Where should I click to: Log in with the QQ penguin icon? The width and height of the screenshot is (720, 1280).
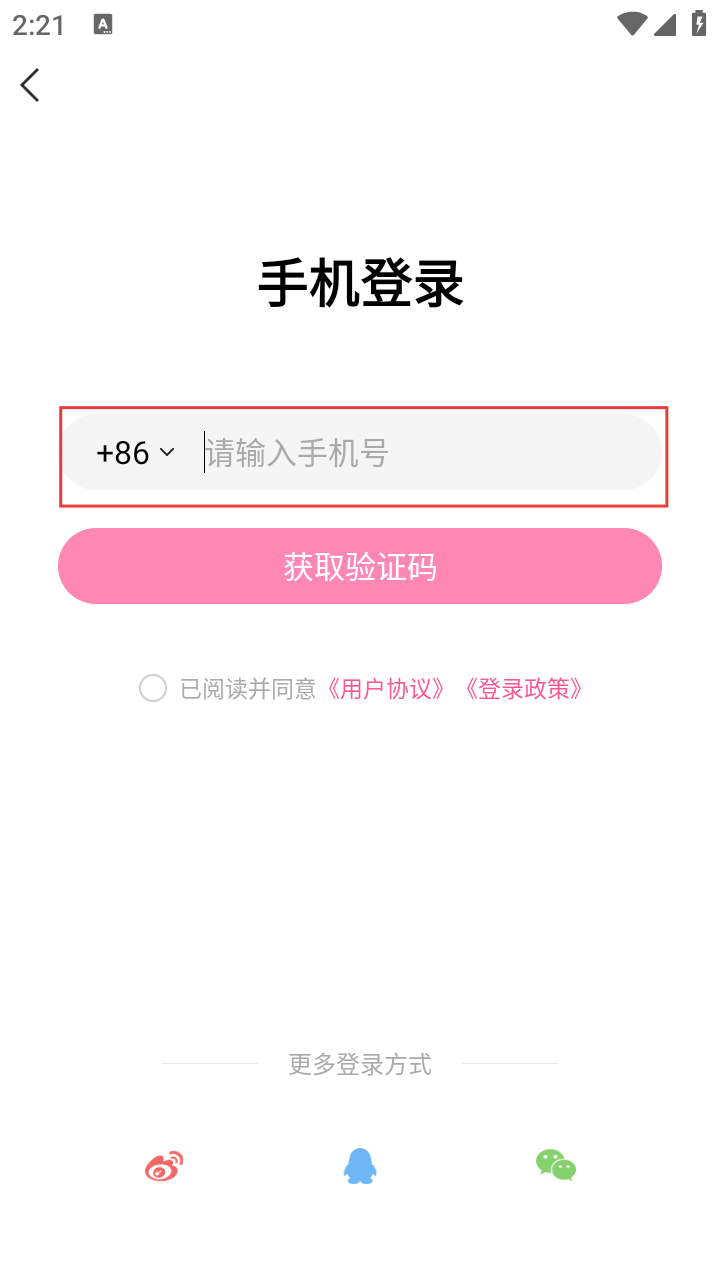360,1166
